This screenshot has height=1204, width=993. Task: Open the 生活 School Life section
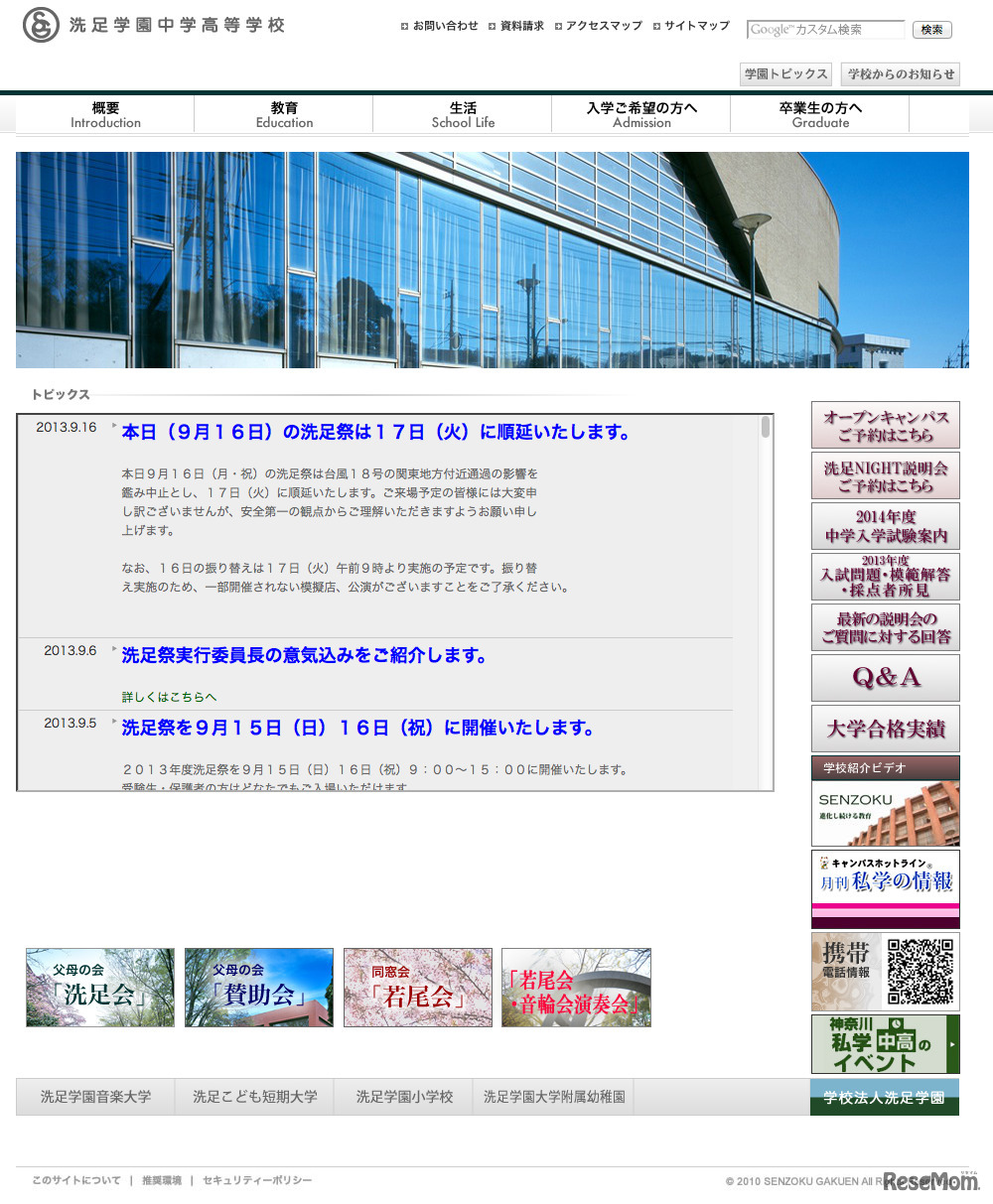click(463, 114)
